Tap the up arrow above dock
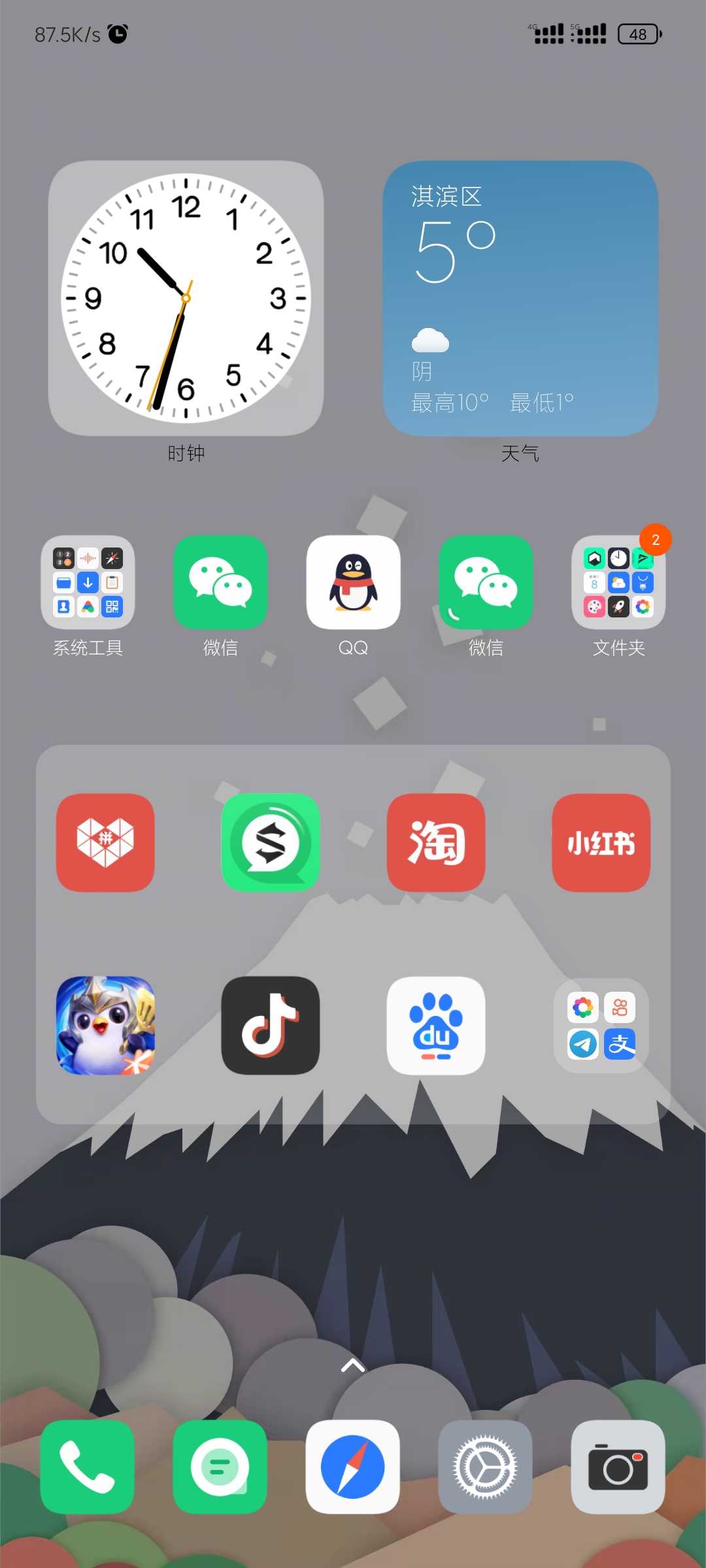The height and width of the screenshot is (1568, 706). (x=353, y=1365)
